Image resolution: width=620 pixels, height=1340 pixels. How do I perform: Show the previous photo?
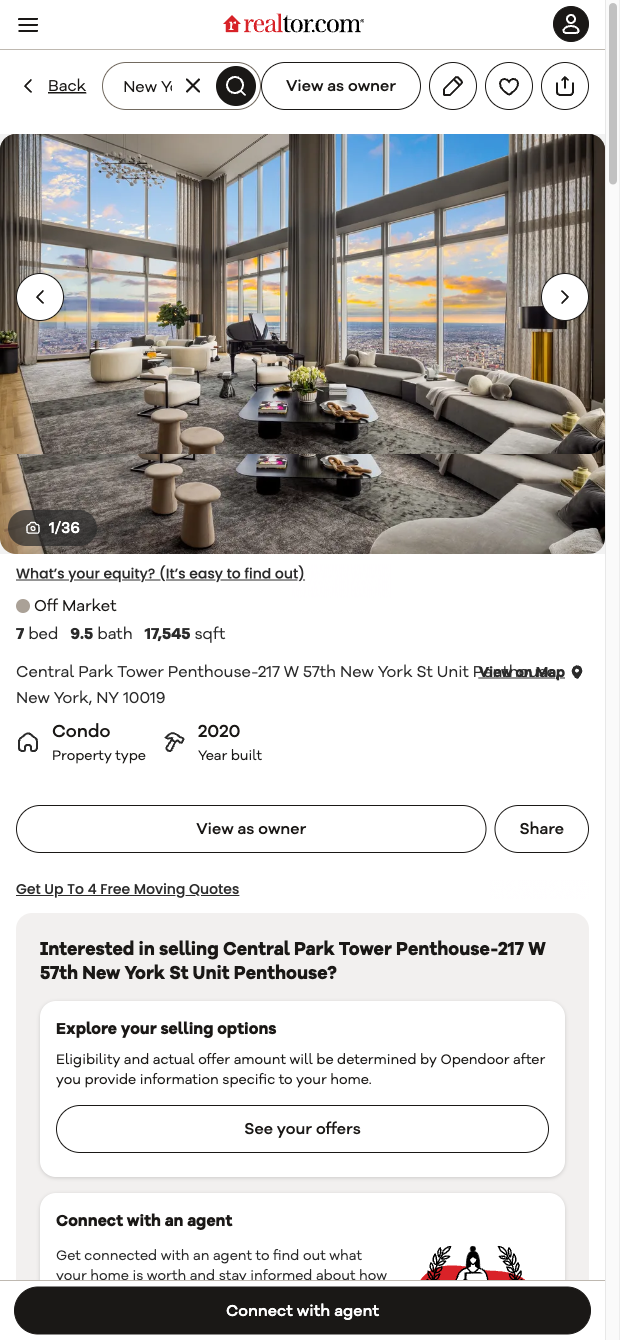click(40, 297)
